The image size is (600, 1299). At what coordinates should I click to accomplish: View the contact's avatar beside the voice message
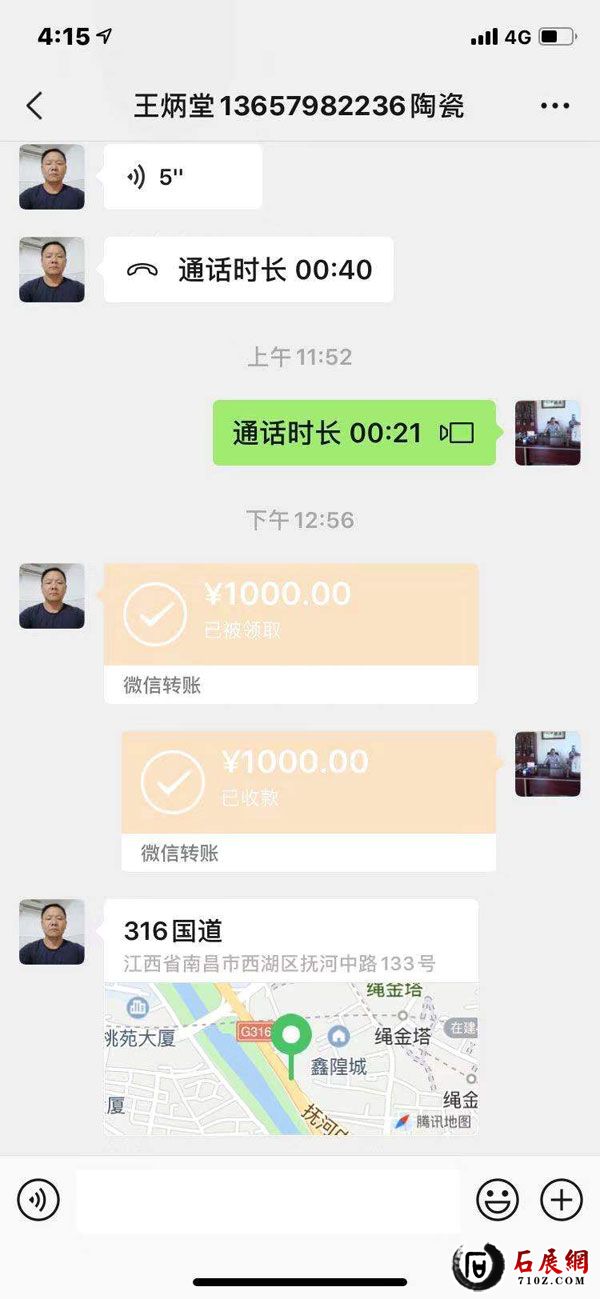click(x=51, y=177)
